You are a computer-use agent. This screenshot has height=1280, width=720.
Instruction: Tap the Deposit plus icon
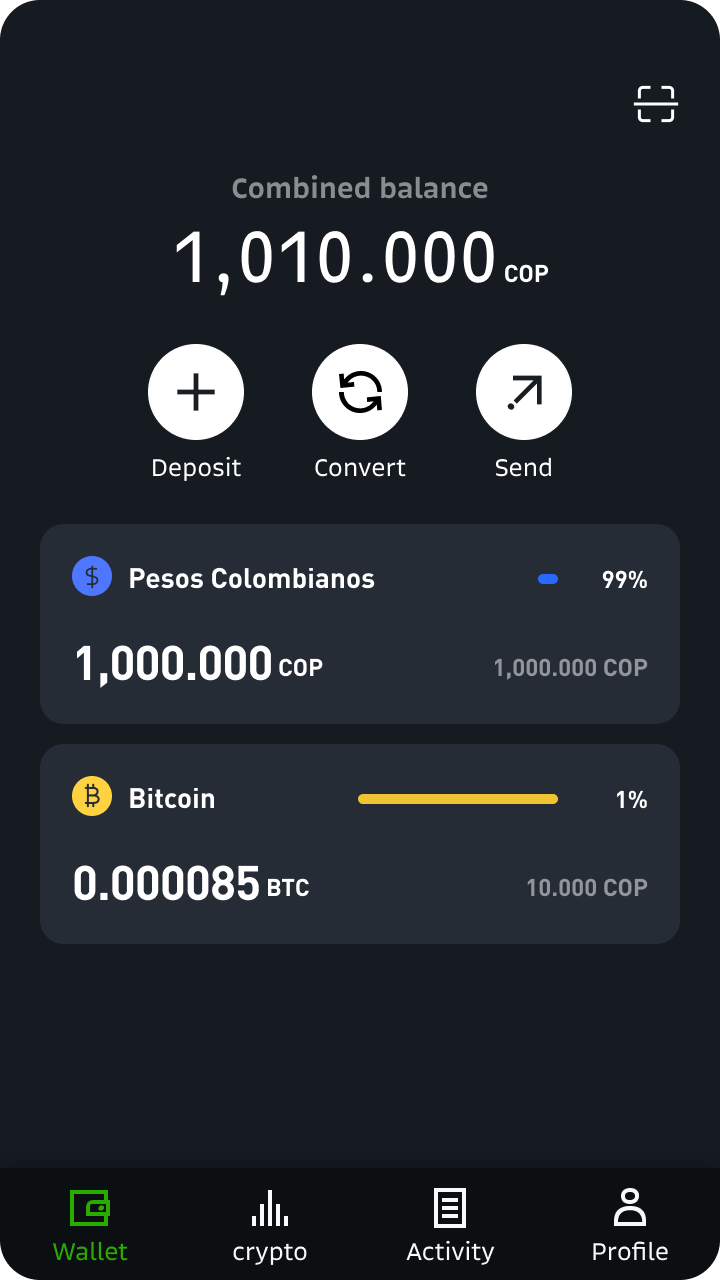196,391
